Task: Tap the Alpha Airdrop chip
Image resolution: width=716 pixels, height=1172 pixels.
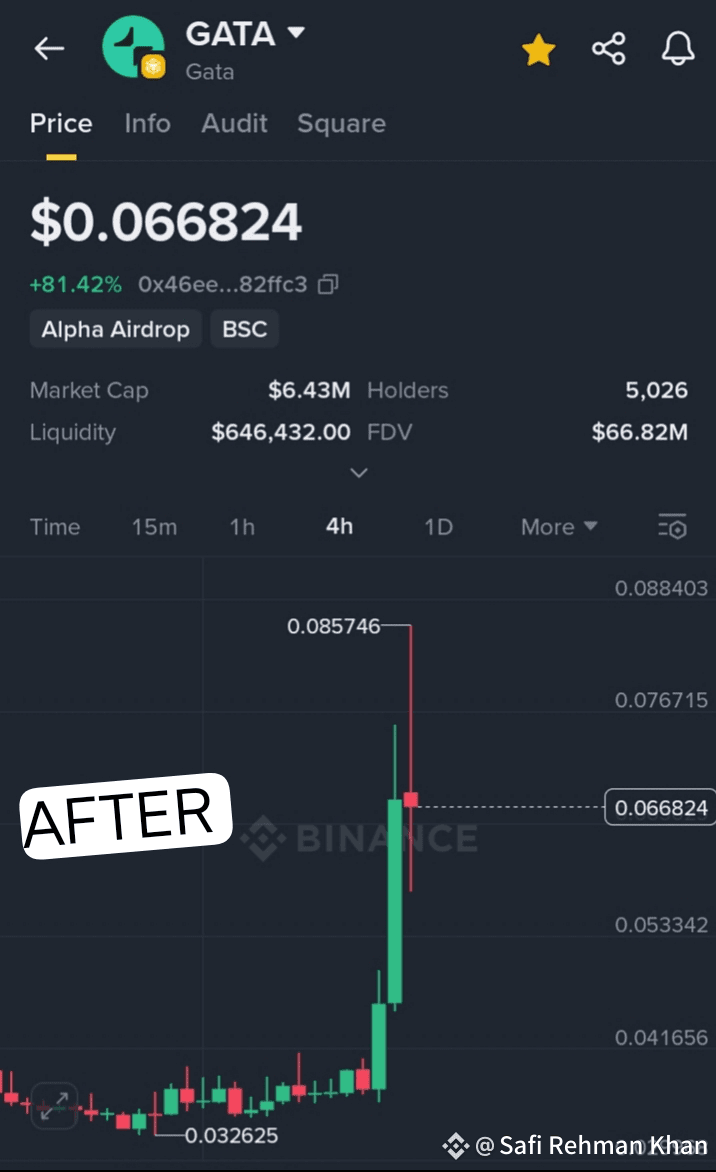Action: click(x=116, y=329)
